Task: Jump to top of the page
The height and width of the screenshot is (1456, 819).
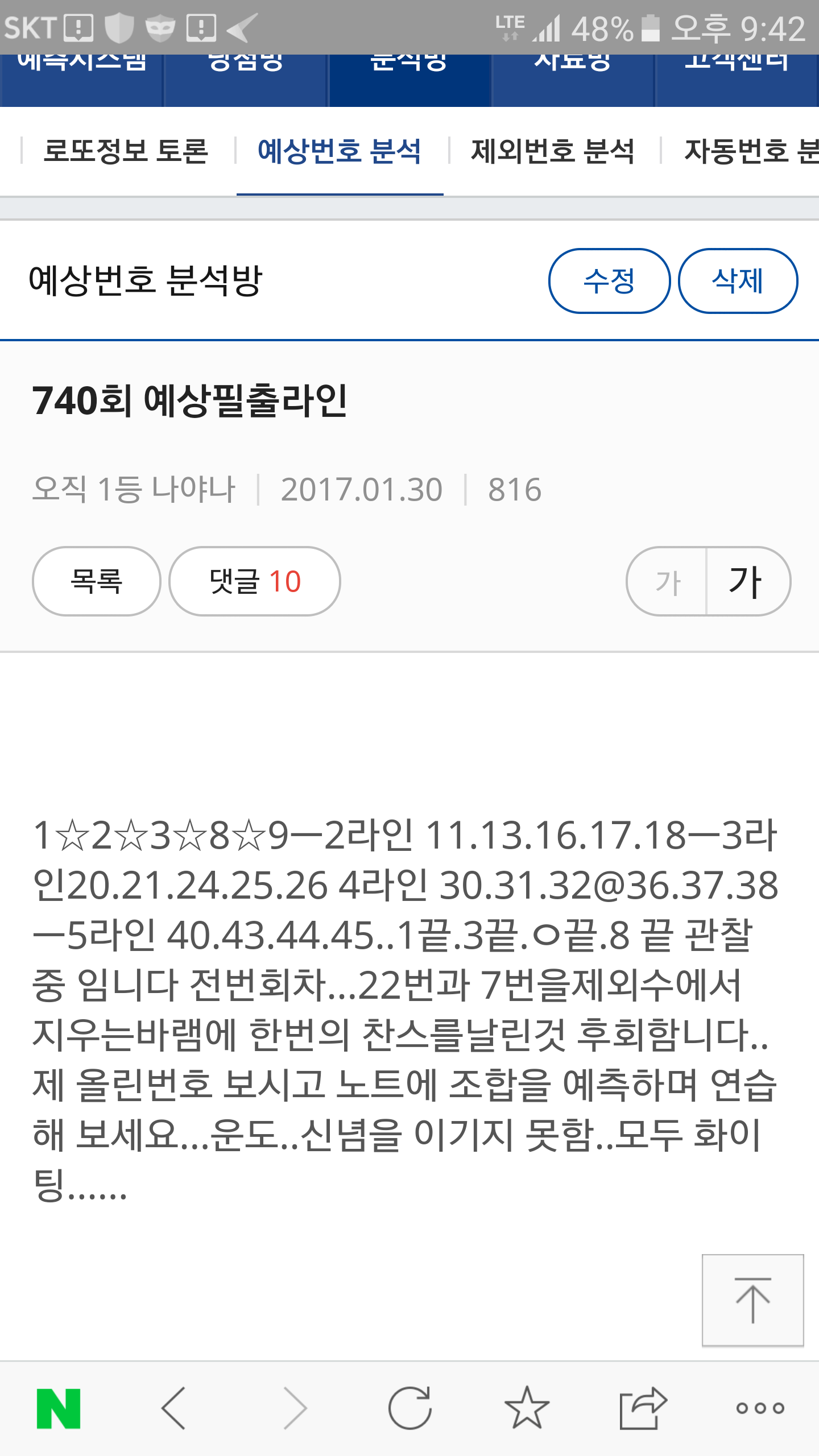Action: pyautogui.click(x=752, y=1300)
